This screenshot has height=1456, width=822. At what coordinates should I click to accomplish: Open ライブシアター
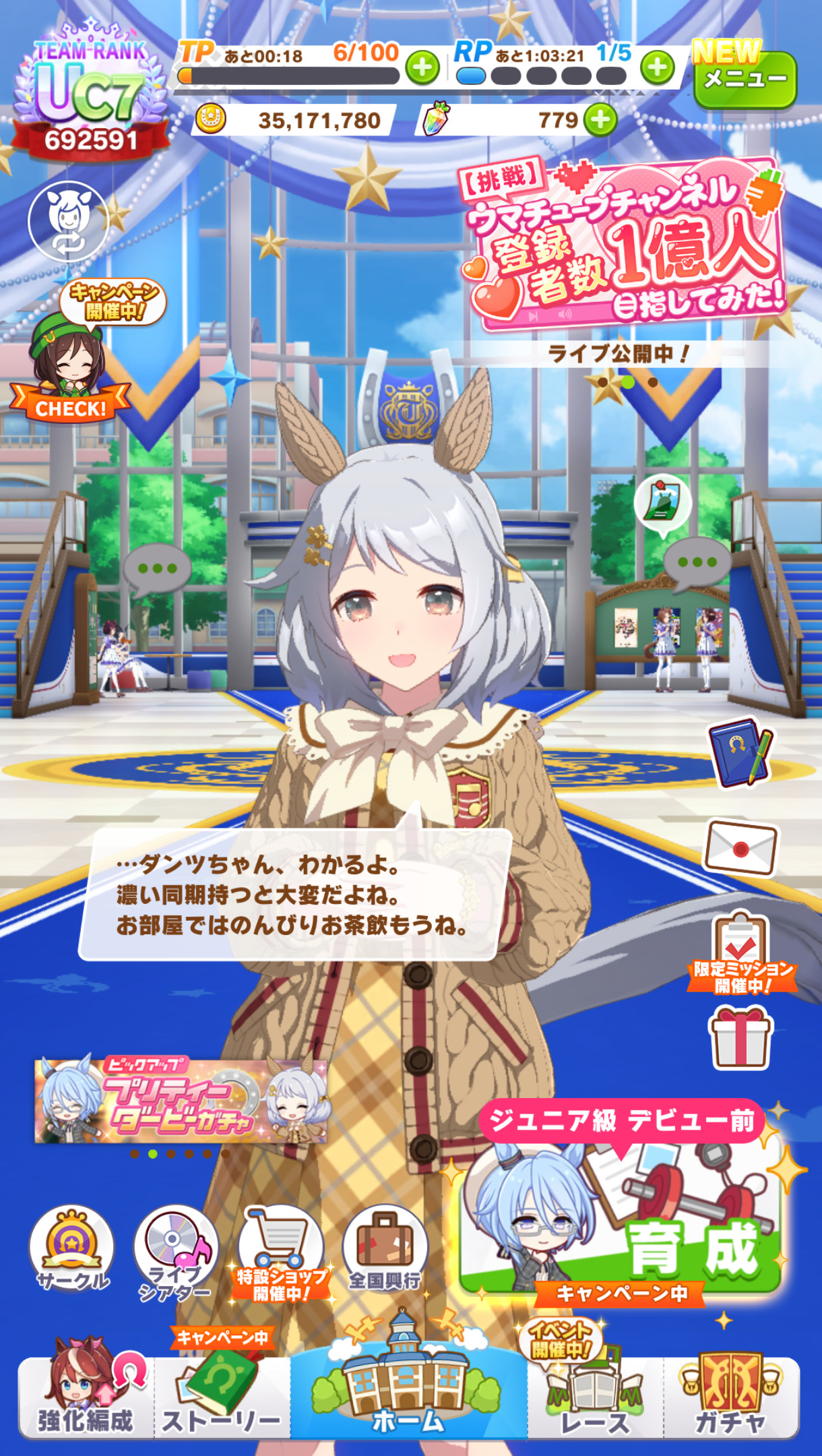click(x=175, y=1250)
